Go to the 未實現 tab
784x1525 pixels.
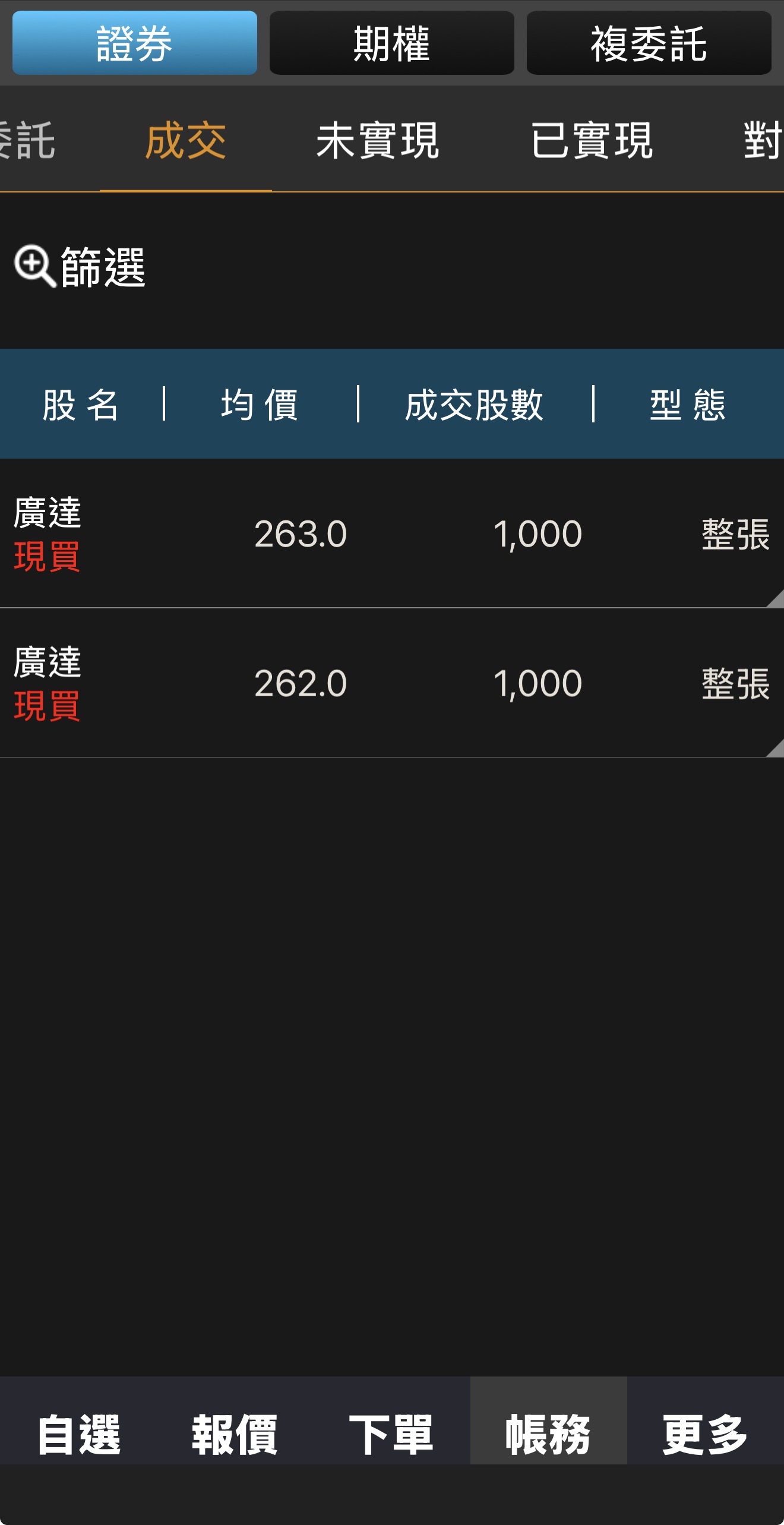pos(378,141)
